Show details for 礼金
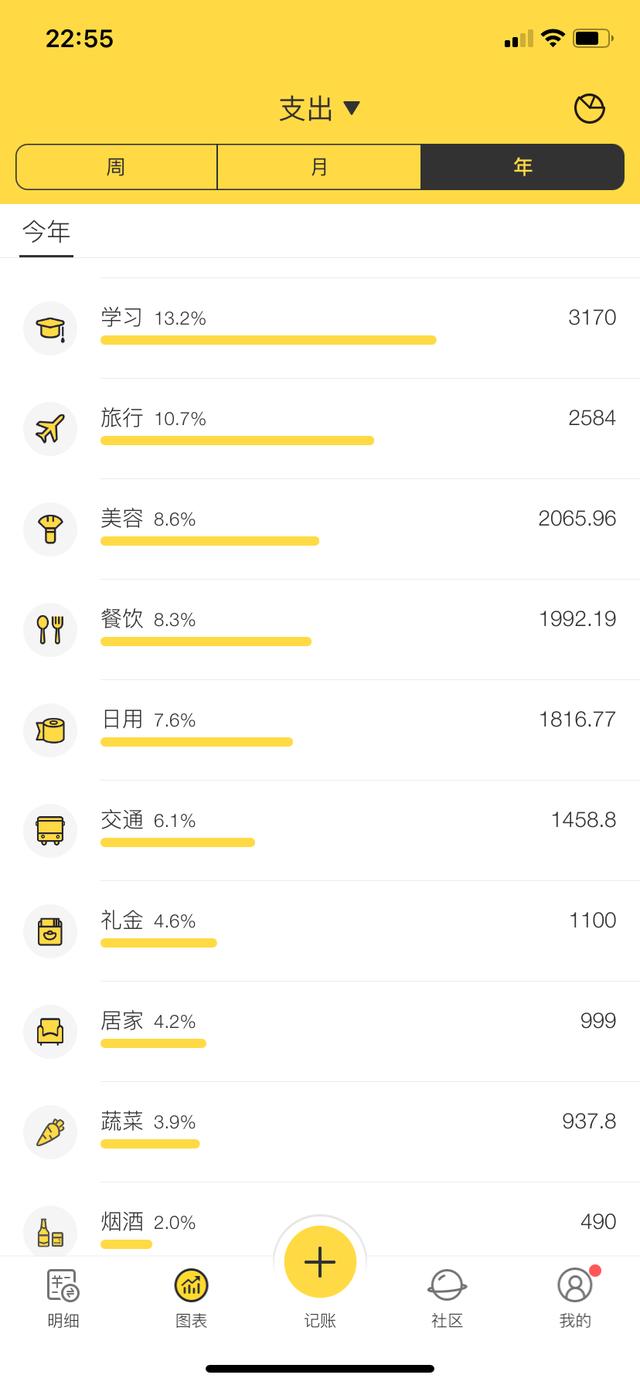 click(320, 931)
